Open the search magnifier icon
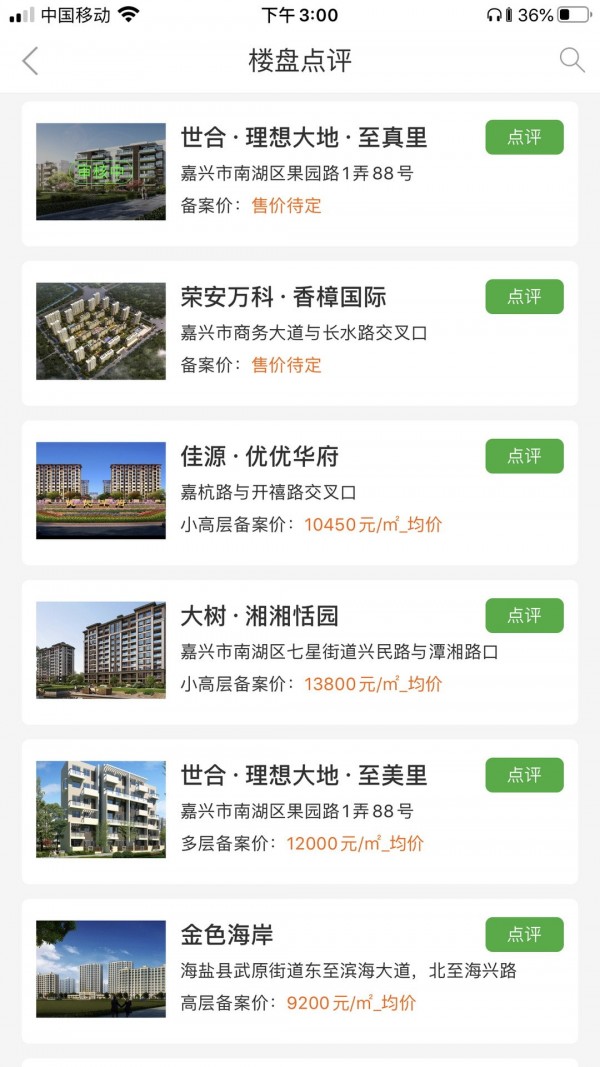Viewport: 600px width, 1067px height. [571, 60]
